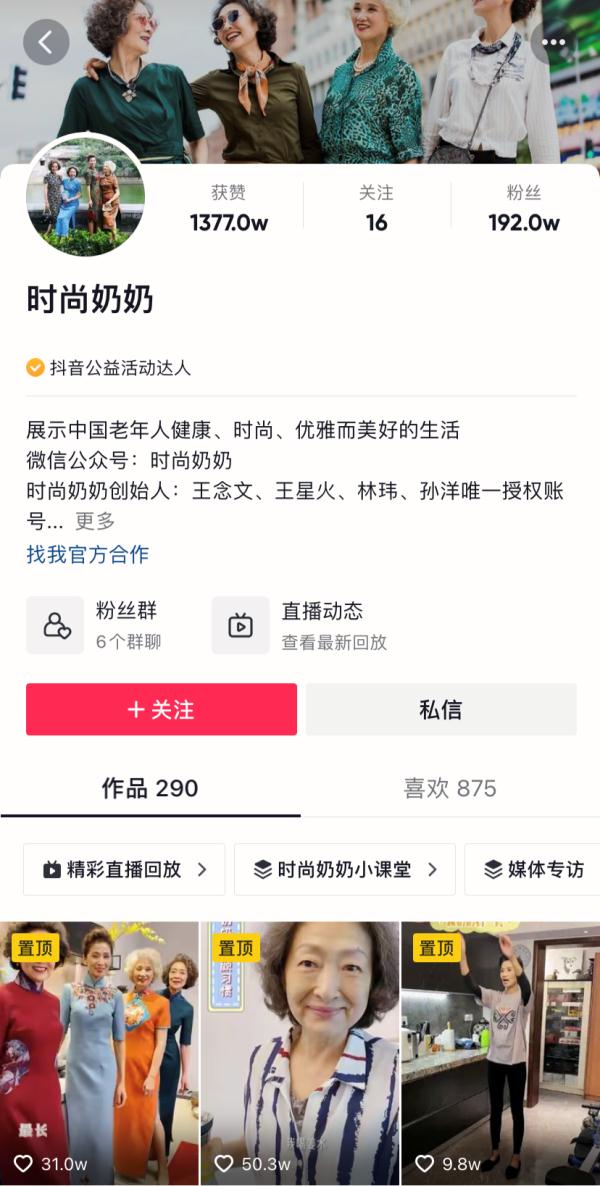This screenshot has height=1186, width=600.
Task: Play the pinned video with 31.0w likes
Action: (99, 1050)
